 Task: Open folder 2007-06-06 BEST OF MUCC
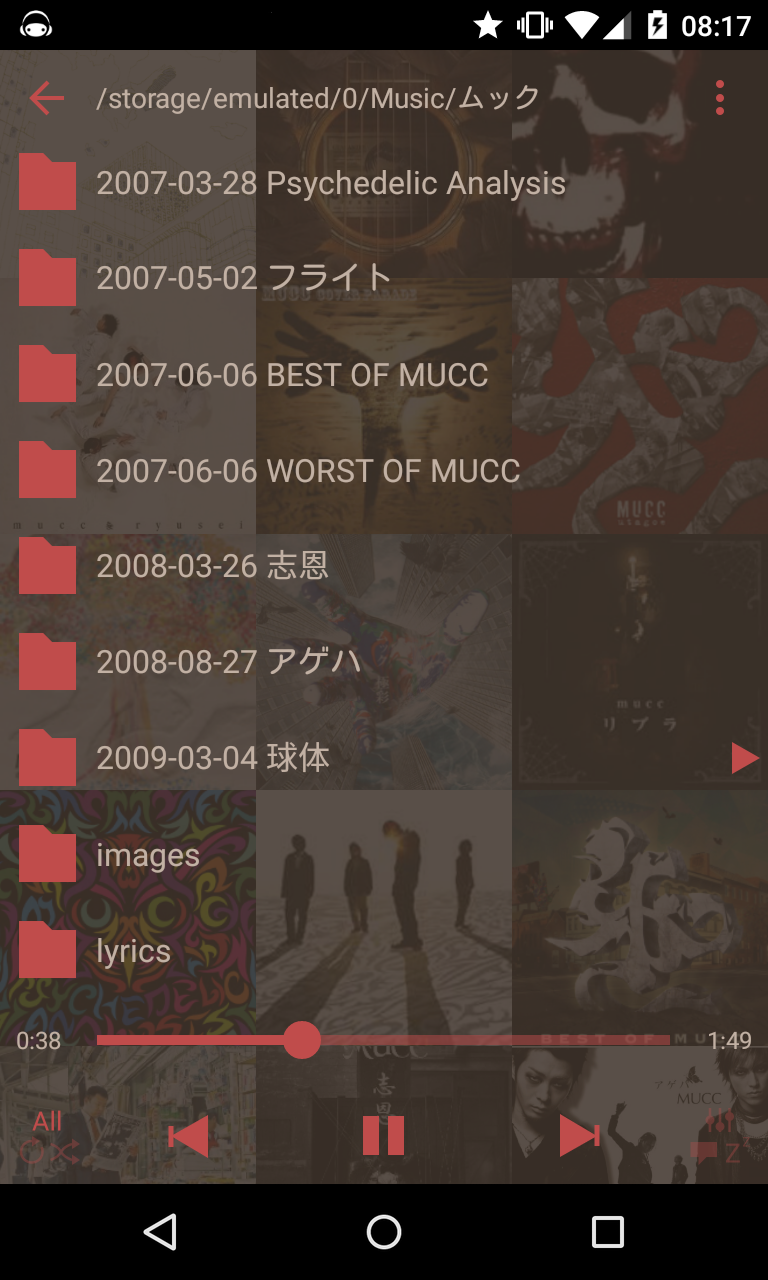[x=292, y=375]
